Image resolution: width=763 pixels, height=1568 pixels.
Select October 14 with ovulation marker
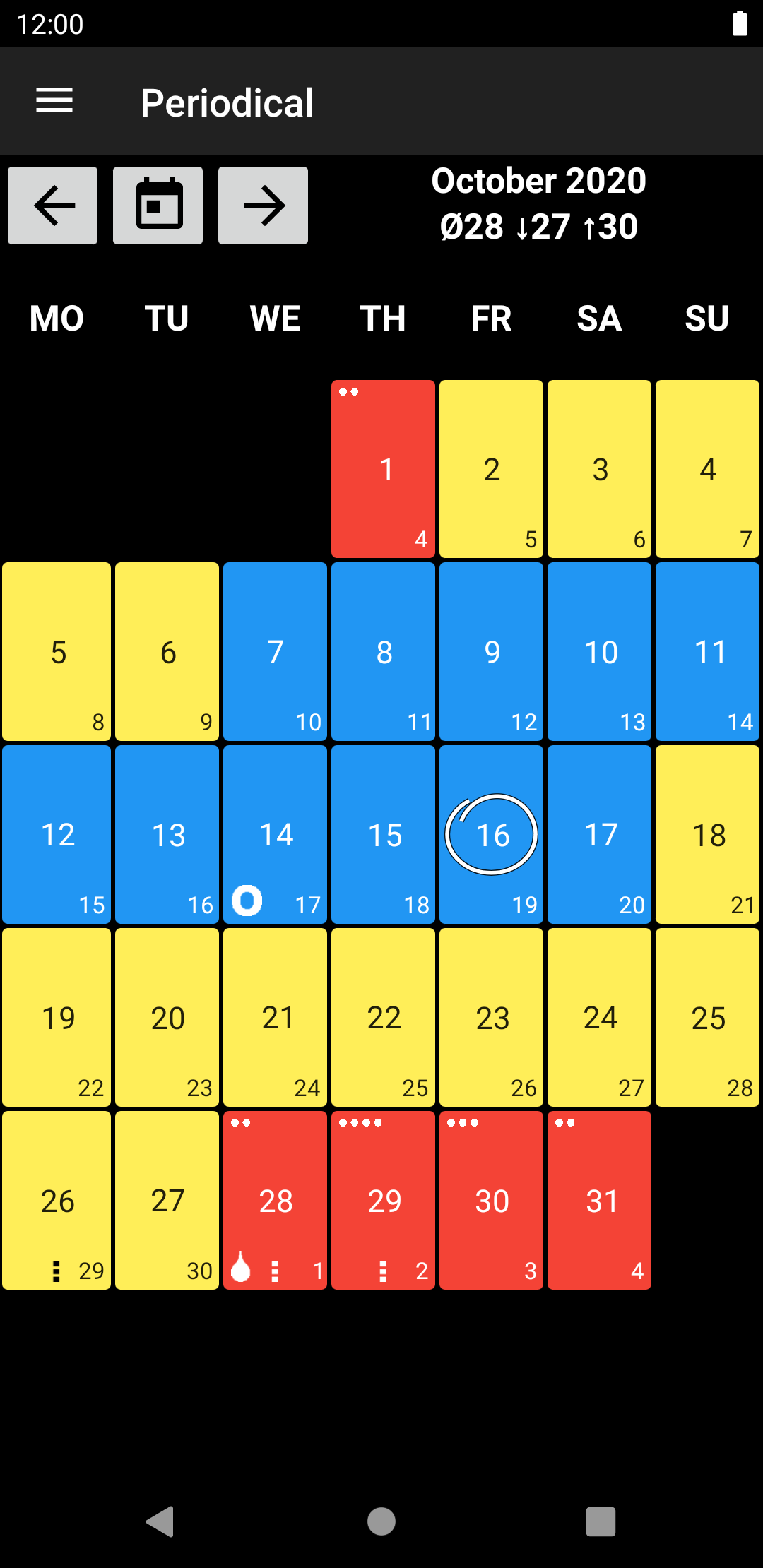(x=275, y=834)
